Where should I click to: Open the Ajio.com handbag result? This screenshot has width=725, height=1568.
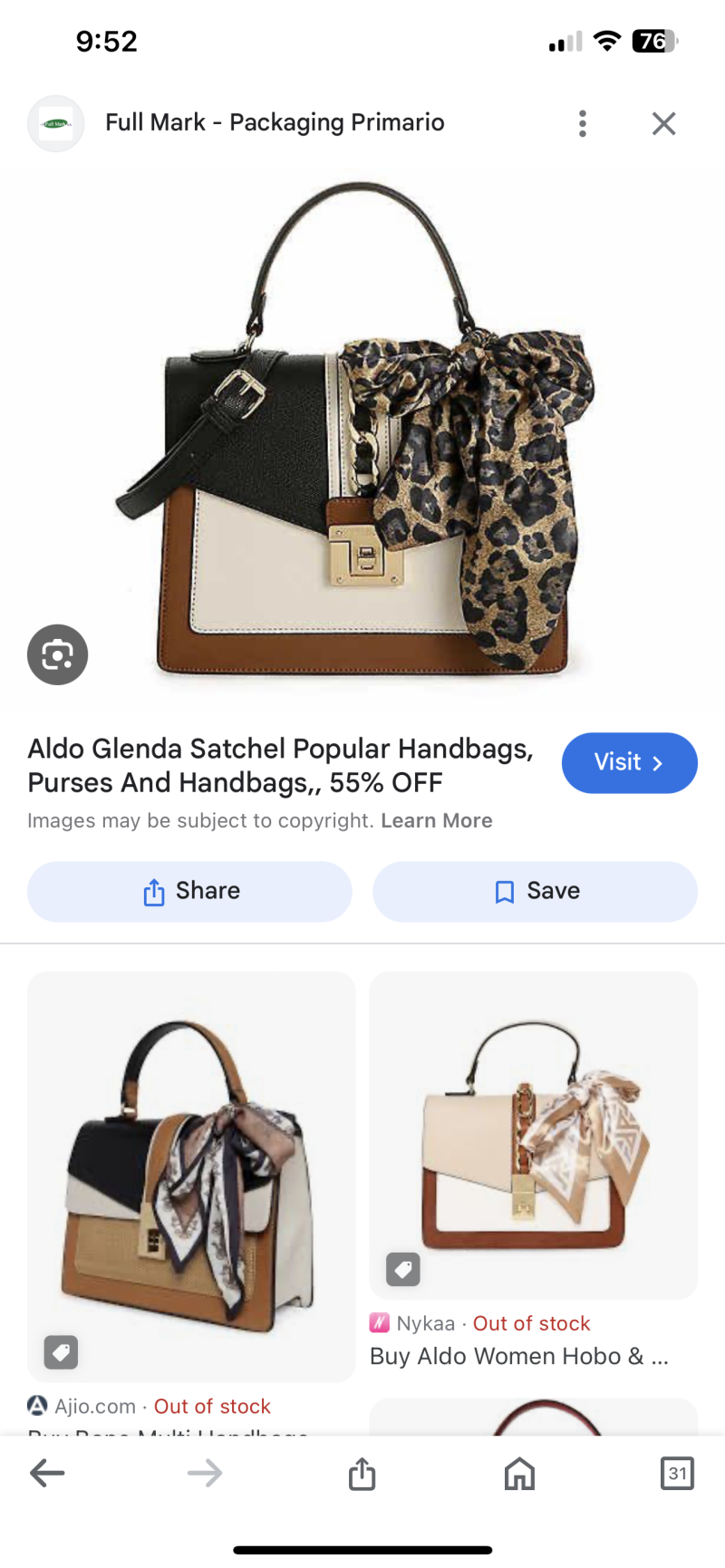click(x=190, y=1176)
